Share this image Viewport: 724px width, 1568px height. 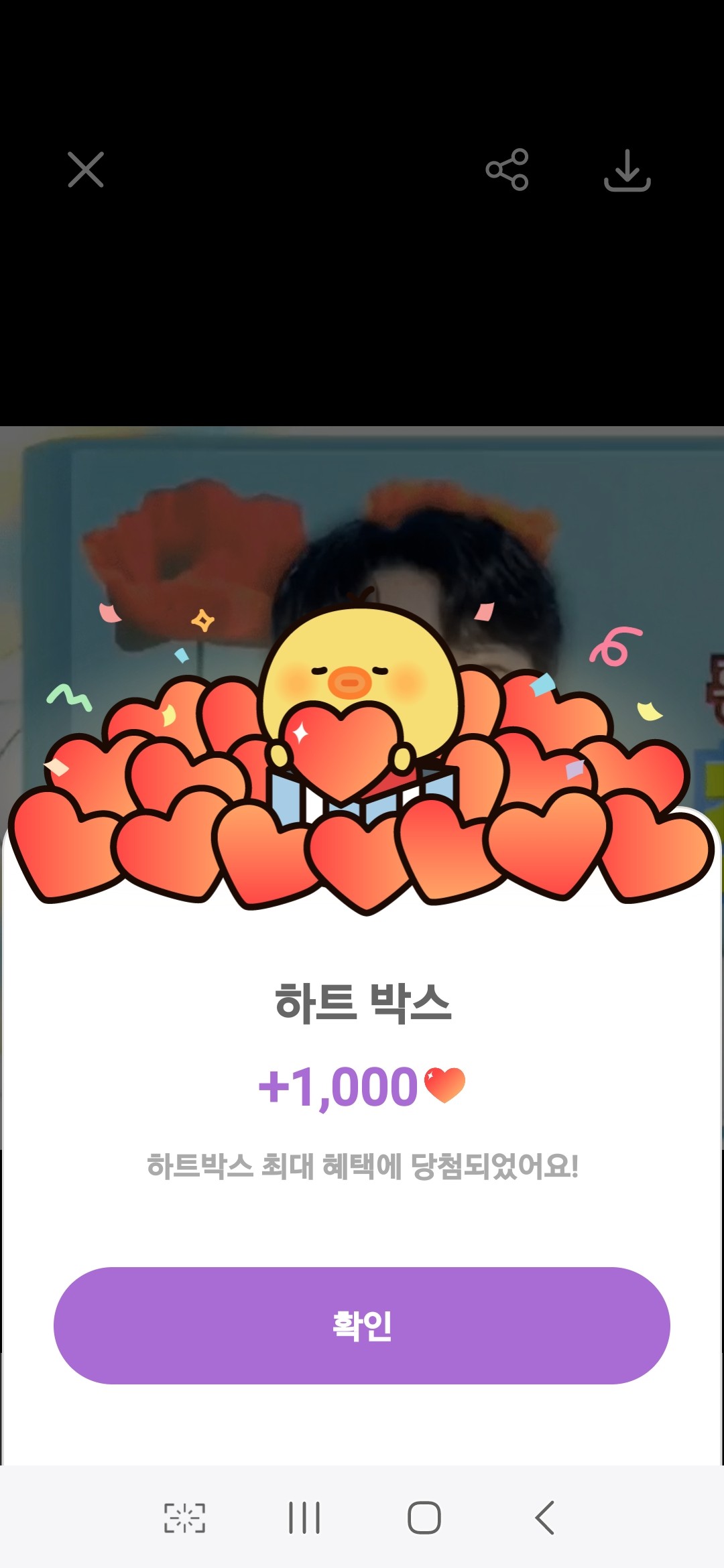507,170
